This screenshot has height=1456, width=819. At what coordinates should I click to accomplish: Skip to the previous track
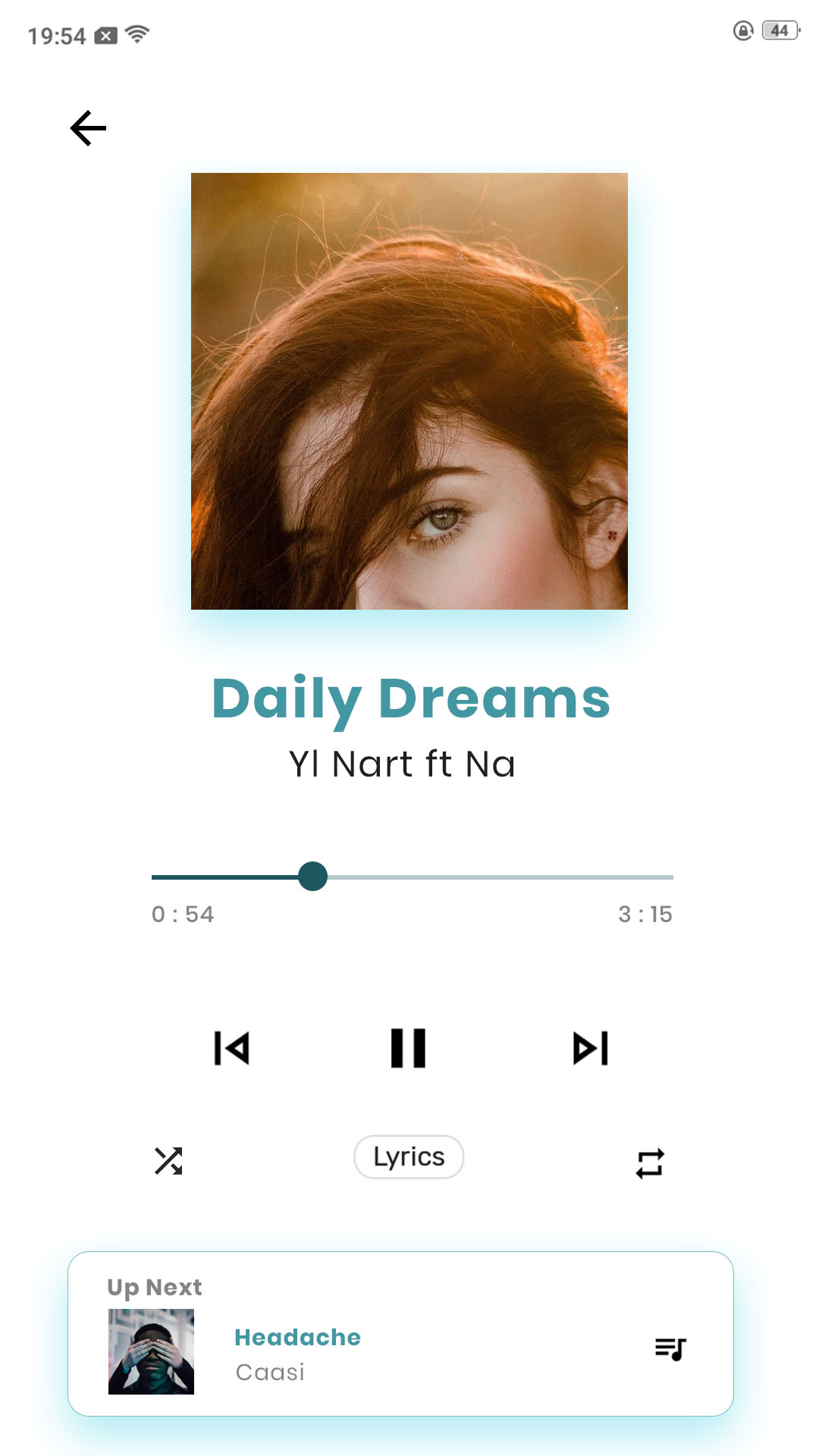232,1048
